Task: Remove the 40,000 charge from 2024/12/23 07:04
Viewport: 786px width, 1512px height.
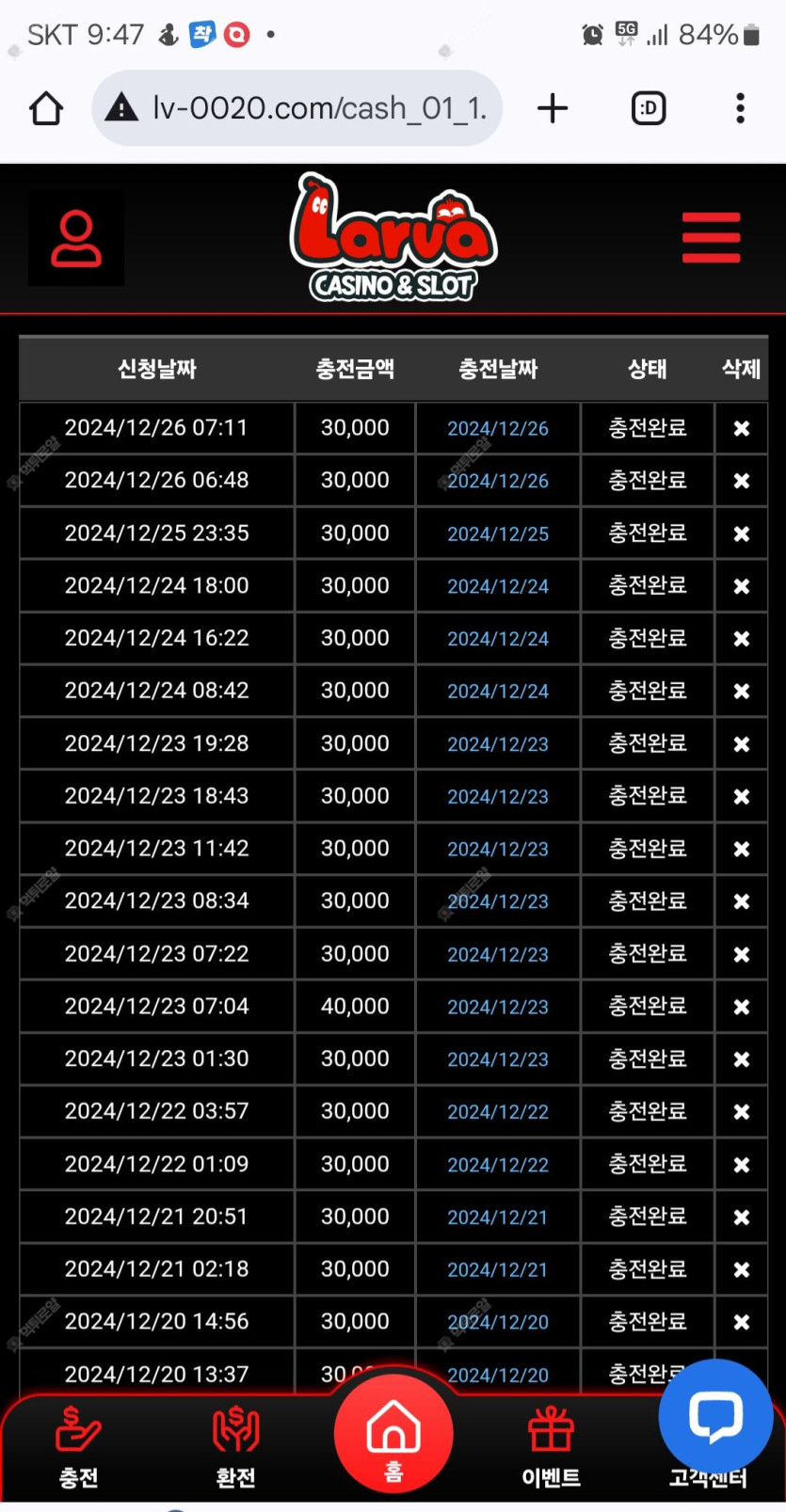Action: pyautogui.click(x=742, y=1008)
